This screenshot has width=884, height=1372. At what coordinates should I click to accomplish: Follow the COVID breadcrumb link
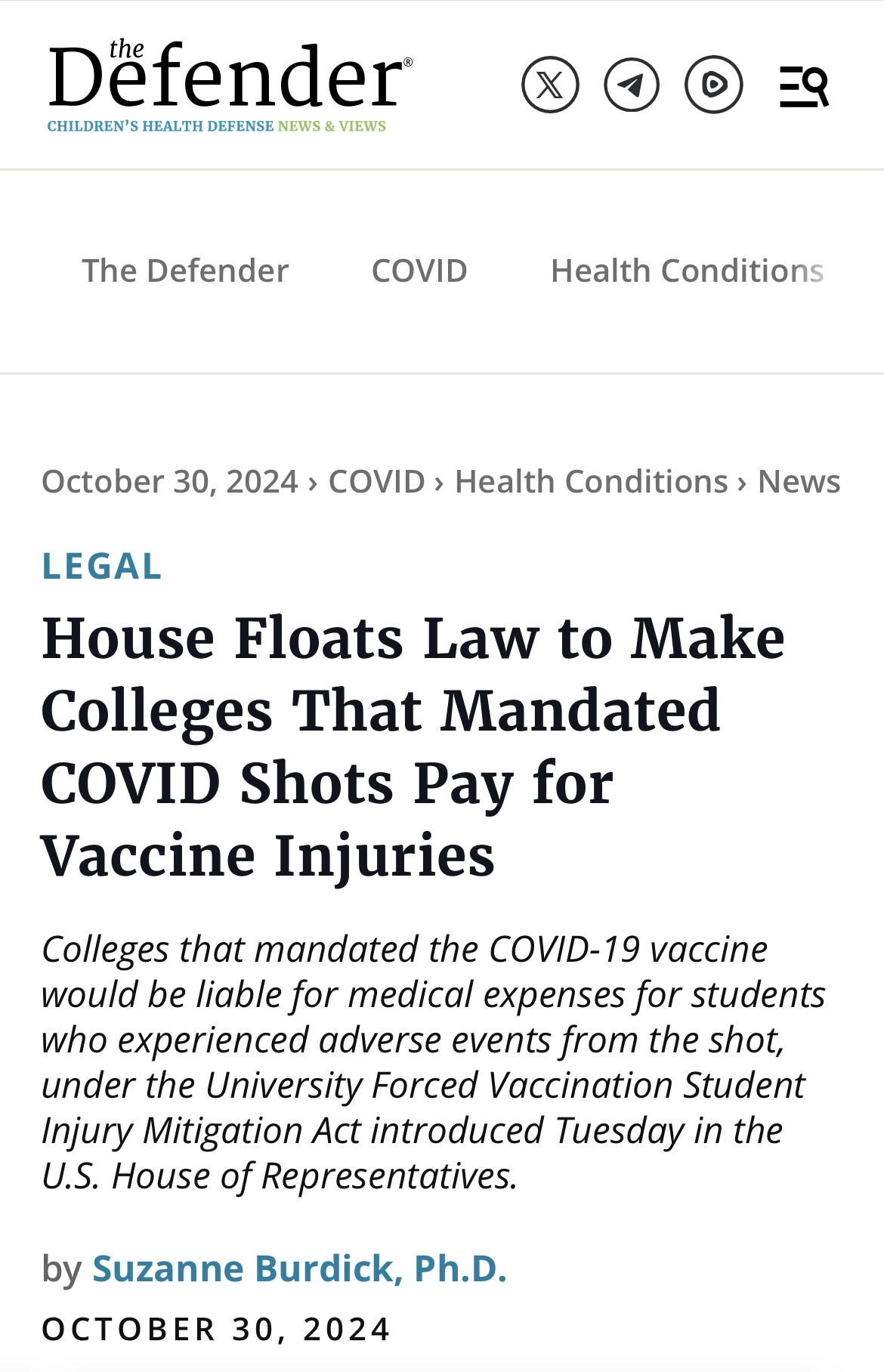[x=376, y=481]
